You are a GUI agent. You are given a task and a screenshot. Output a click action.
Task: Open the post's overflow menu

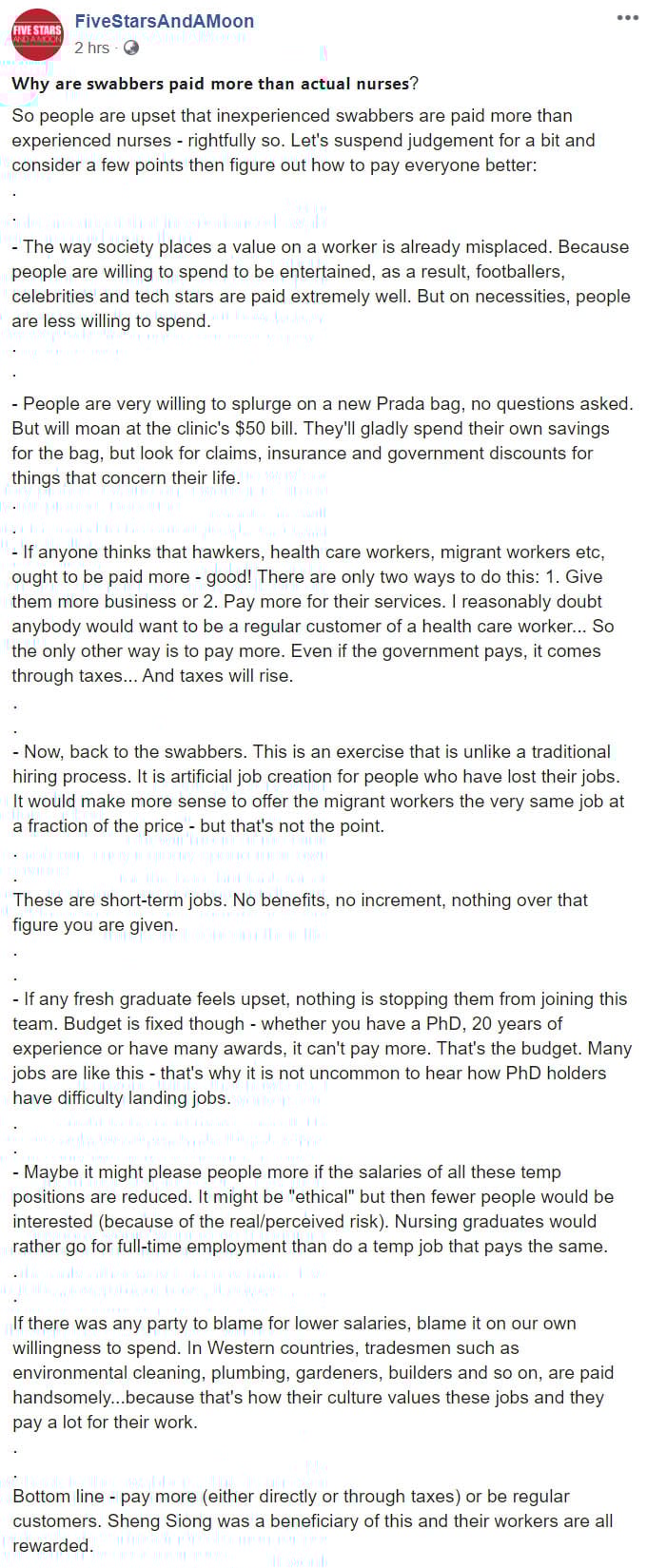(627, 18)
